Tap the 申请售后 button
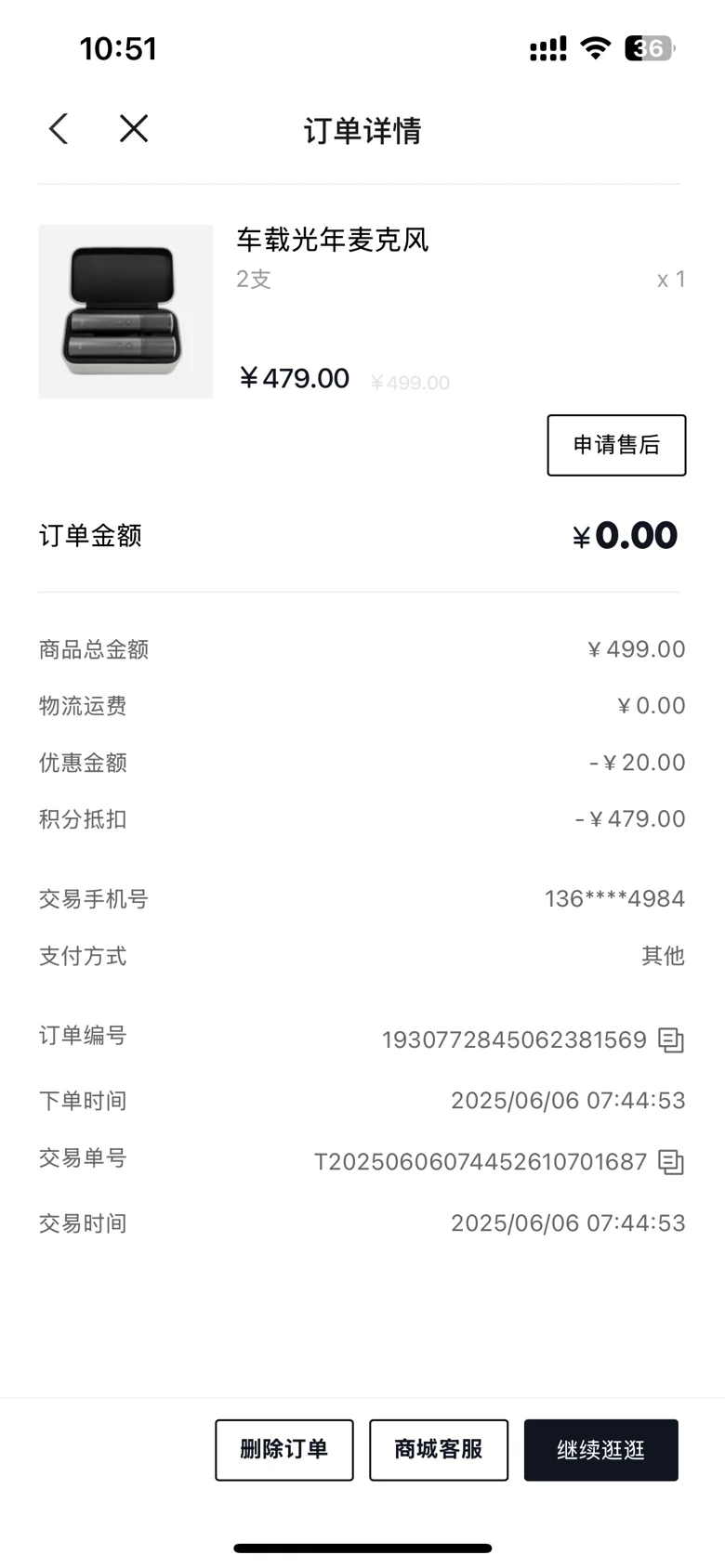This screenshot has width=725, height=1568. tap(616, 445)
